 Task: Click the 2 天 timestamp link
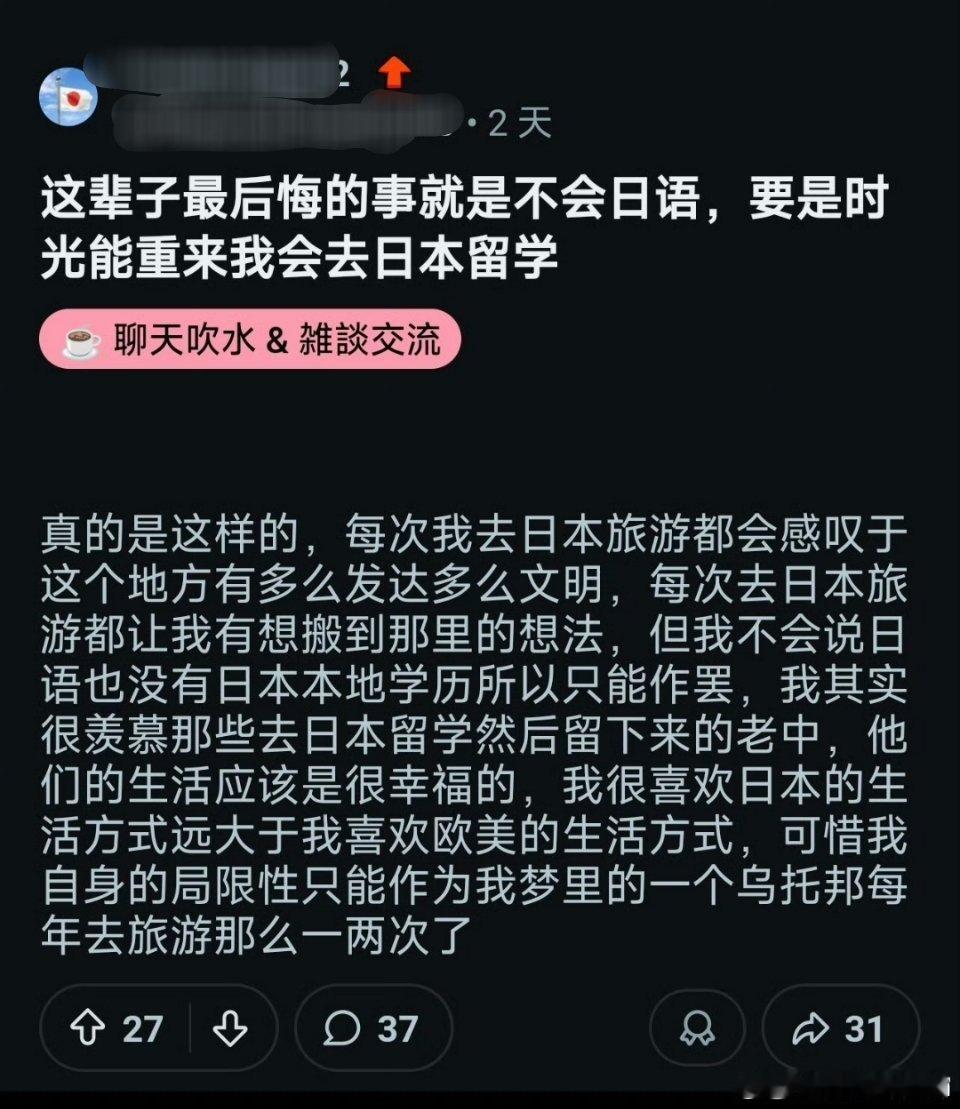click(521, 122)
